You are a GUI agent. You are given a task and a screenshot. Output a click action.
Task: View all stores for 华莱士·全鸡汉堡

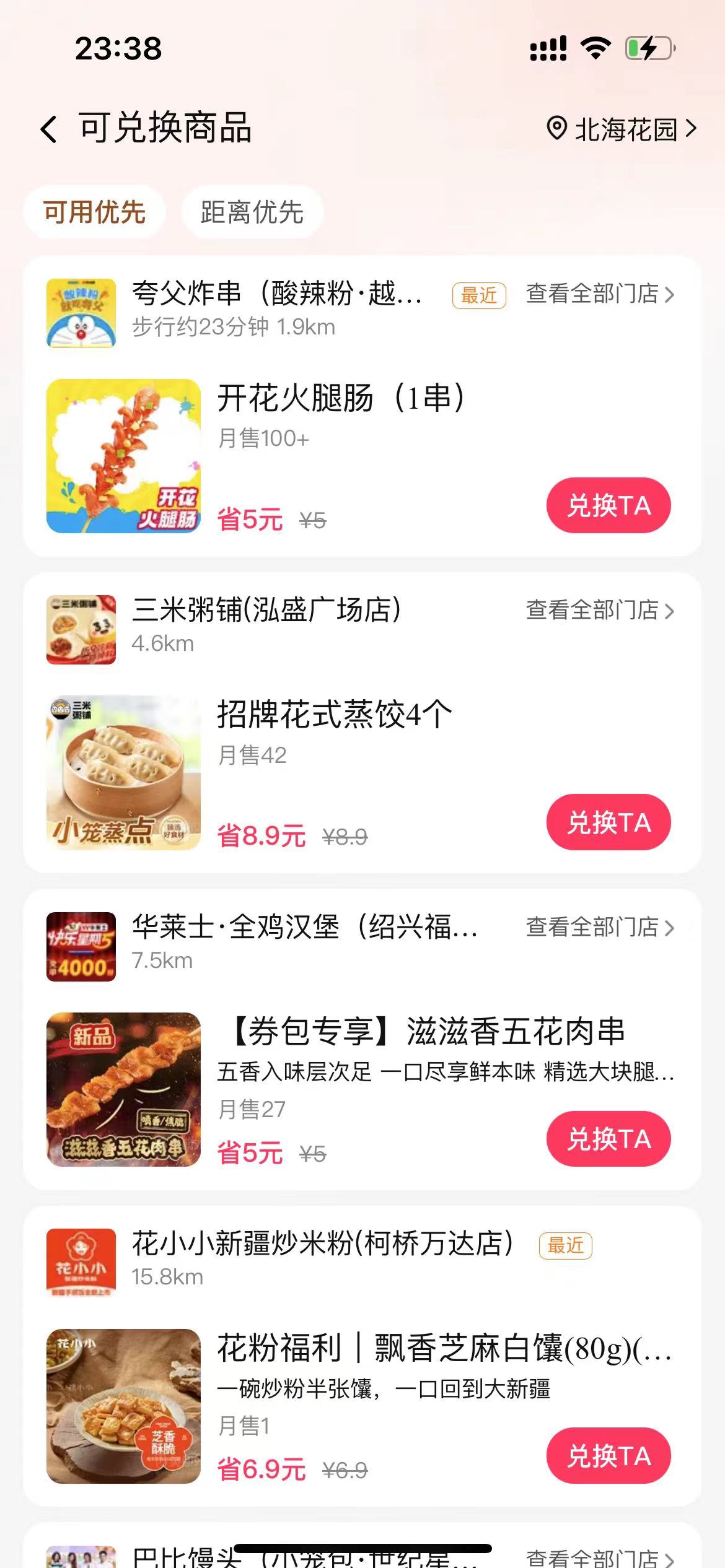click(x=599, y=928)
